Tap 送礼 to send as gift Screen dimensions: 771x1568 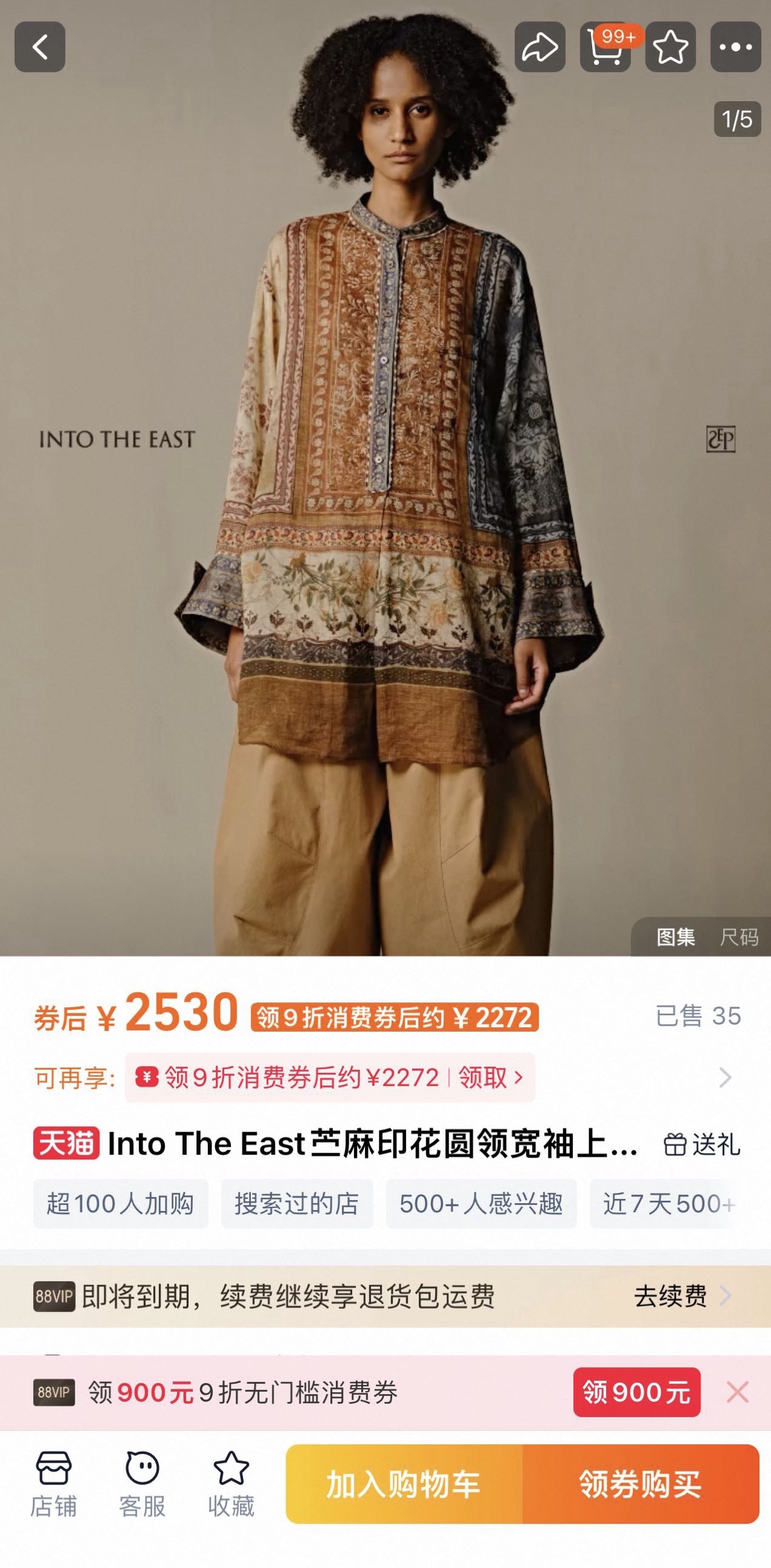702,1144
